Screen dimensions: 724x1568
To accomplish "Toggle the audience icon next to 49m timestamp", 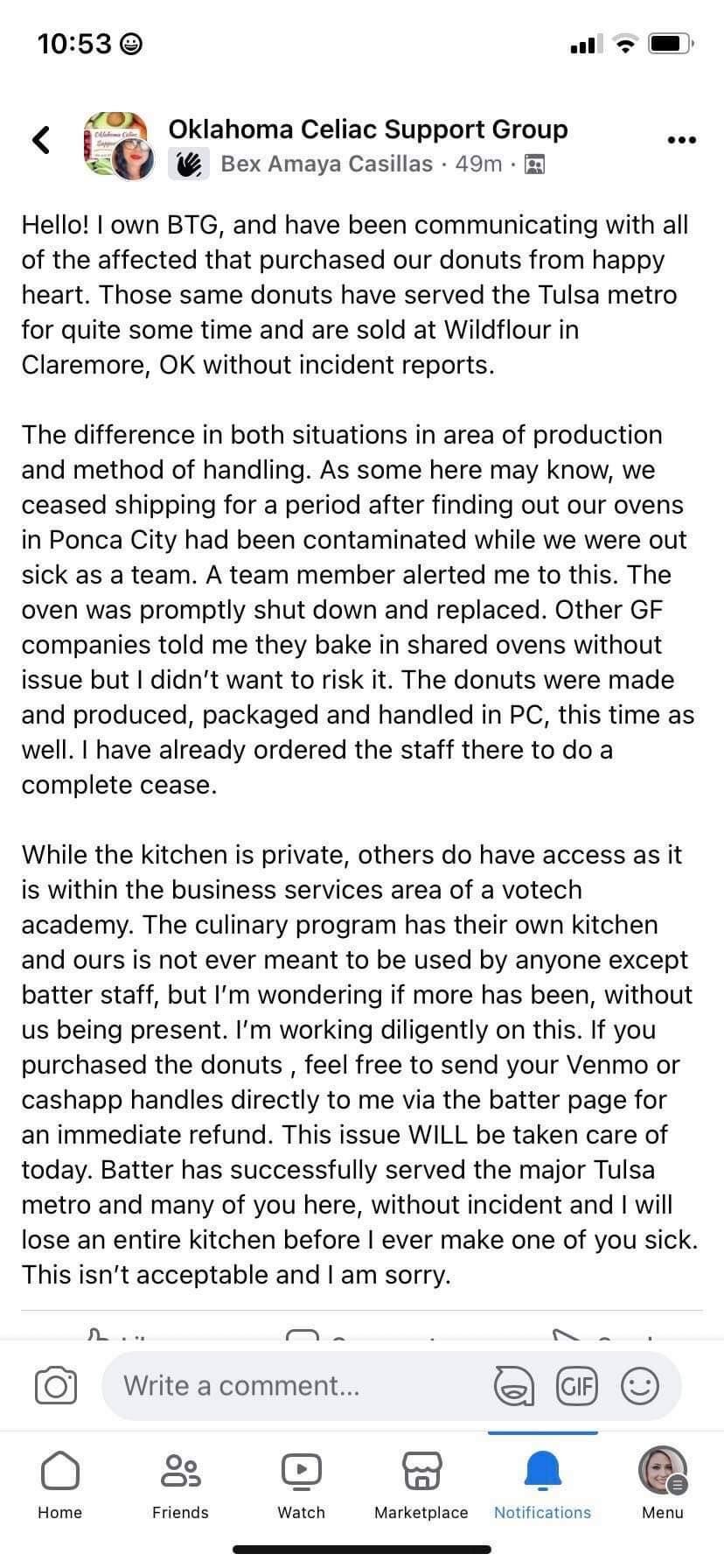I will tap(534, 164).
